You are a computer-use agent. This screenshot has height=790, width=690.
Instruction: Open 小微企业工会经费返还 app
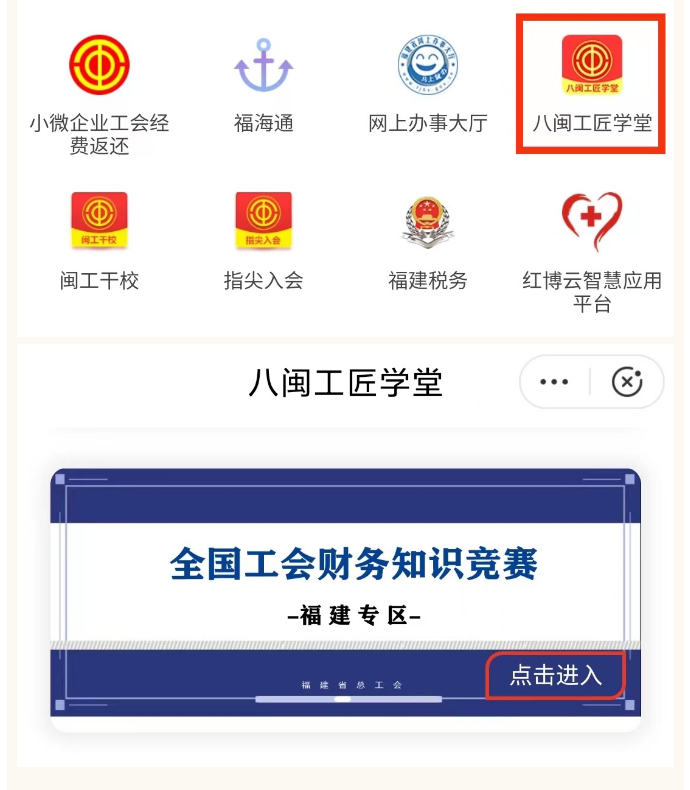coord(99,66)
